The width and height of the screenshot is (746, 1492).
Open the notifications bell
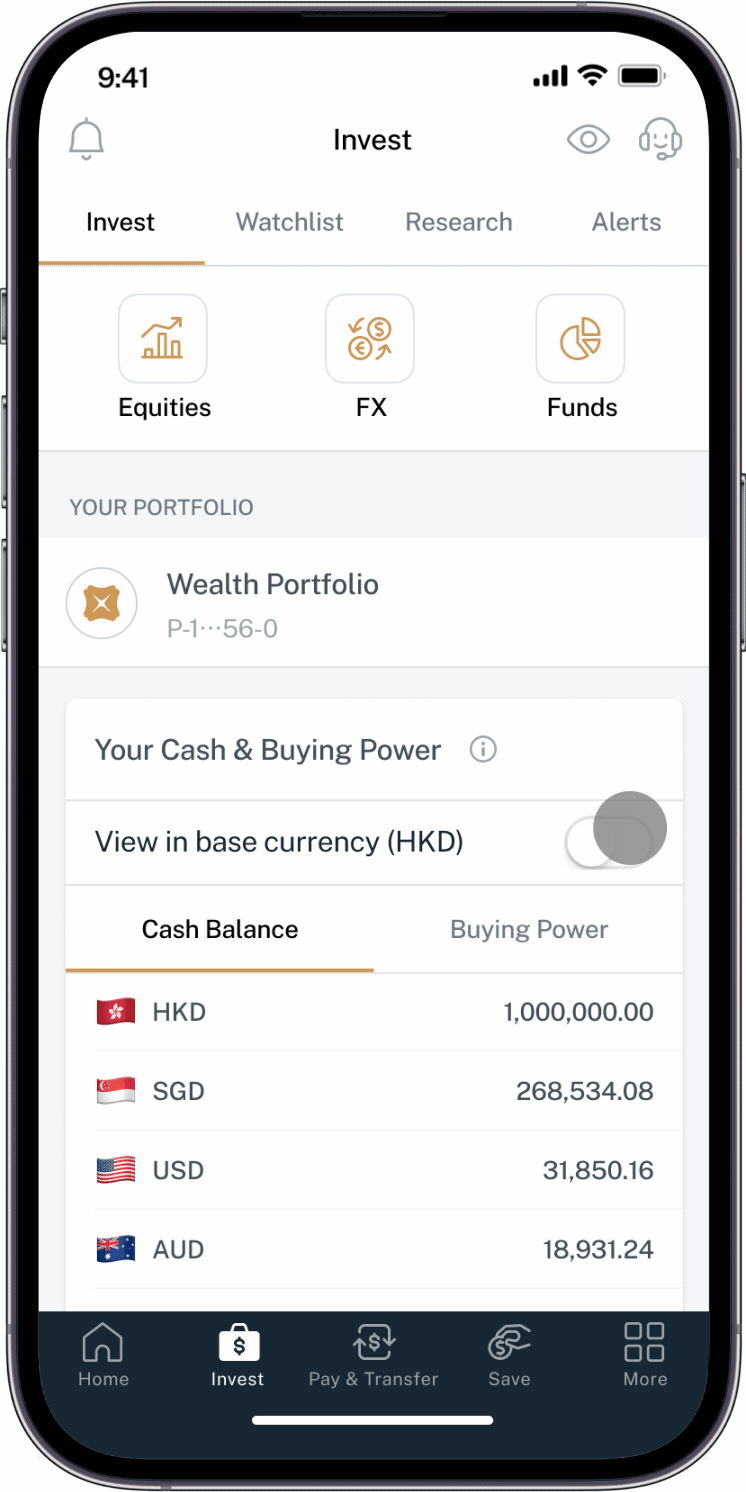[86, 140]
